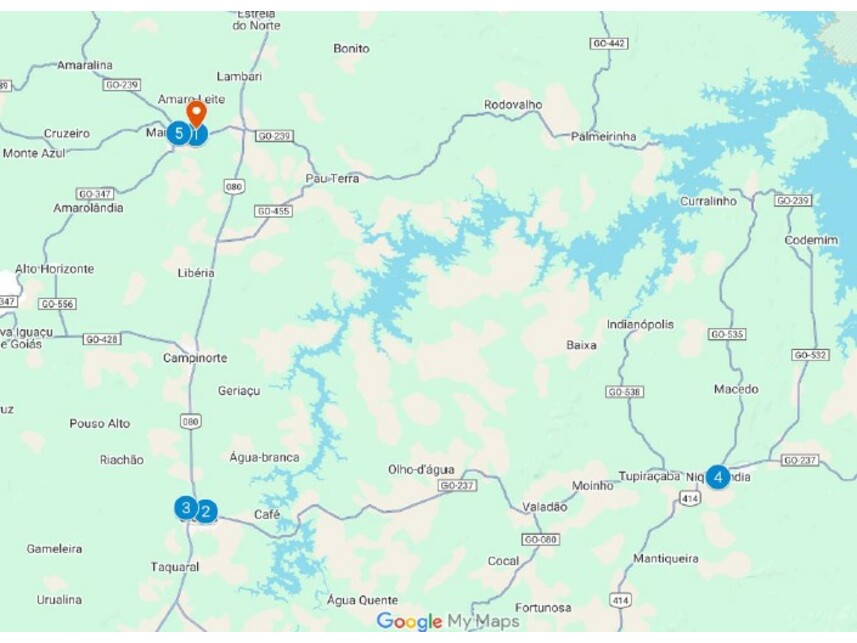
Task: Open map marker number 4 at Niquelândia
Action: (718, 477)
